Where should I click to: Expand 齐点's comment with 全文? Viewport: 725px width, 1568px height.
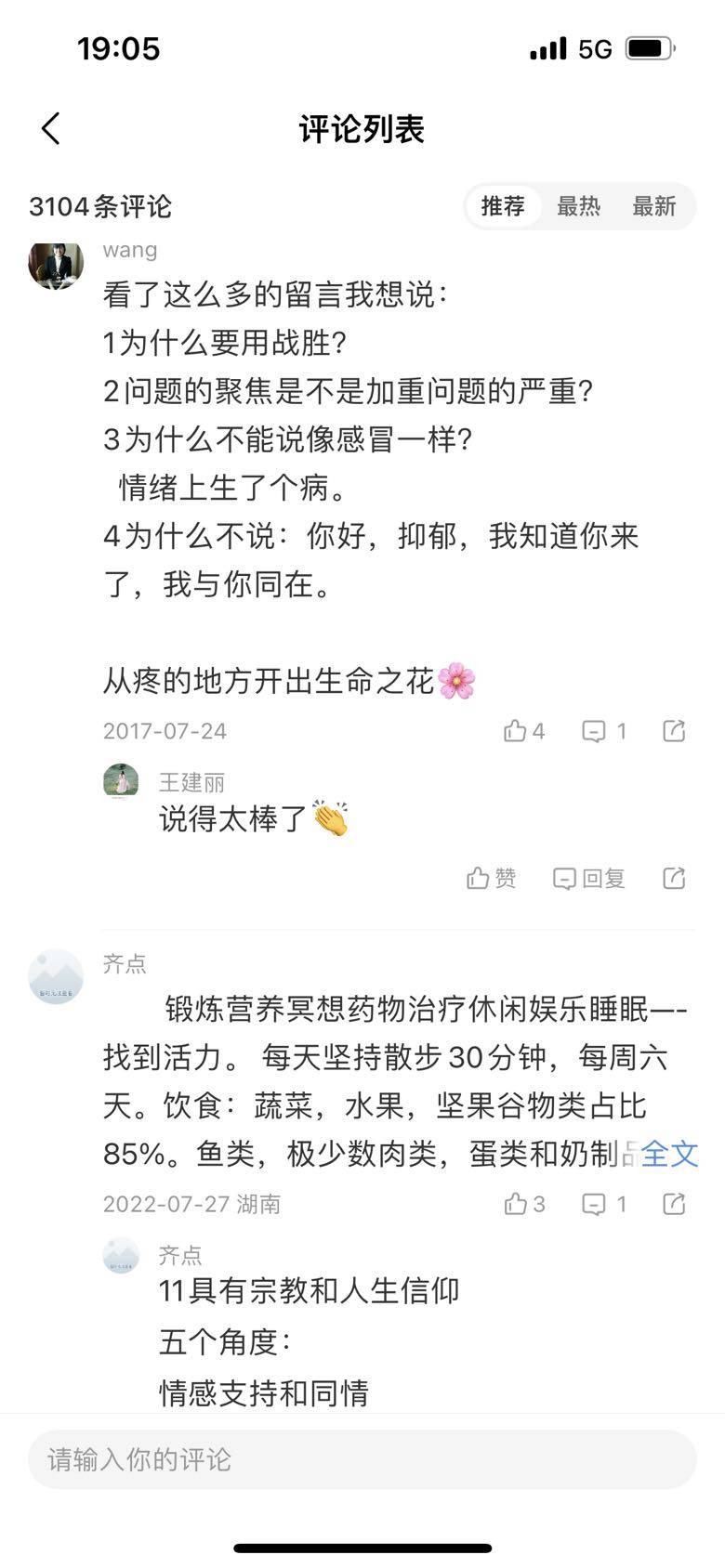pos(669,1154)
